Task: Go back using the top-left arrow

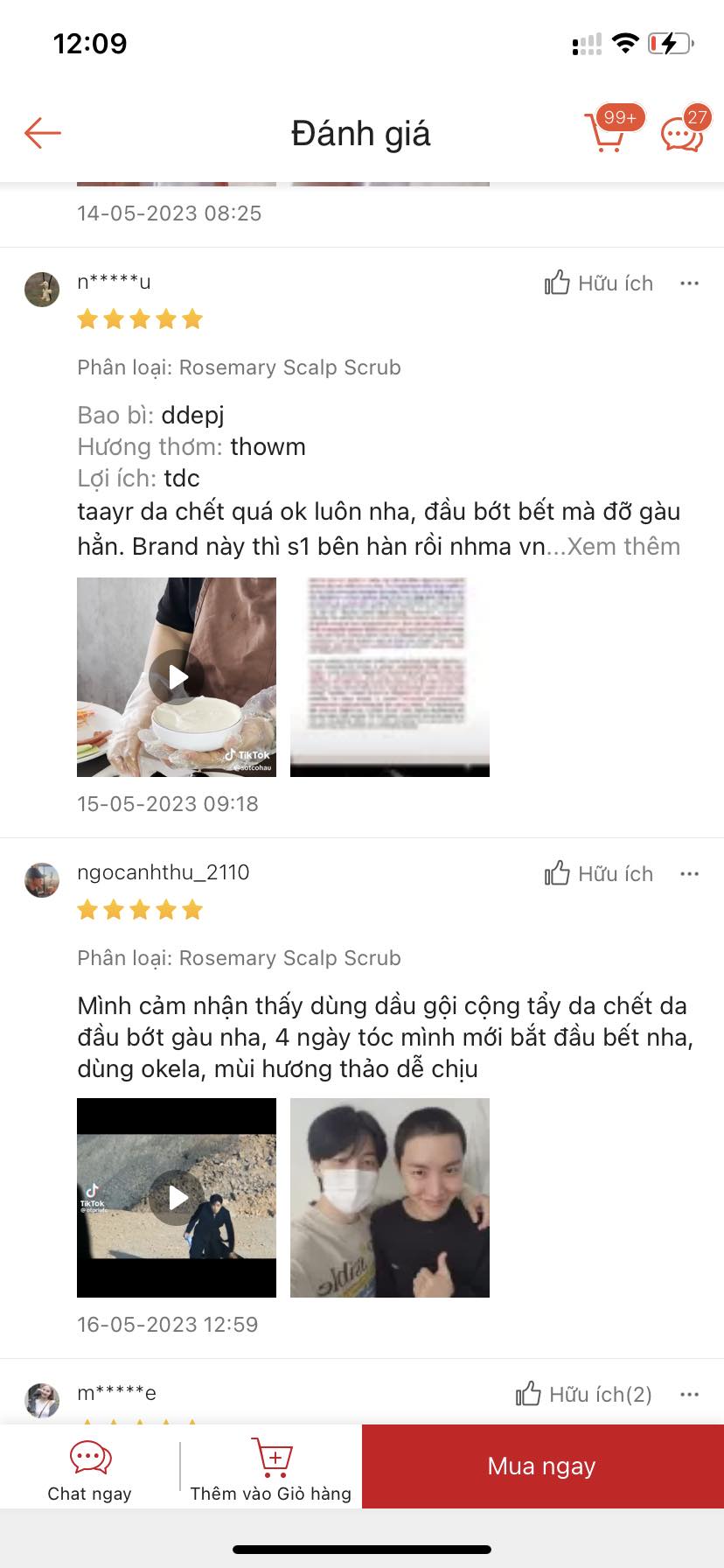Action: click(42, 133)
